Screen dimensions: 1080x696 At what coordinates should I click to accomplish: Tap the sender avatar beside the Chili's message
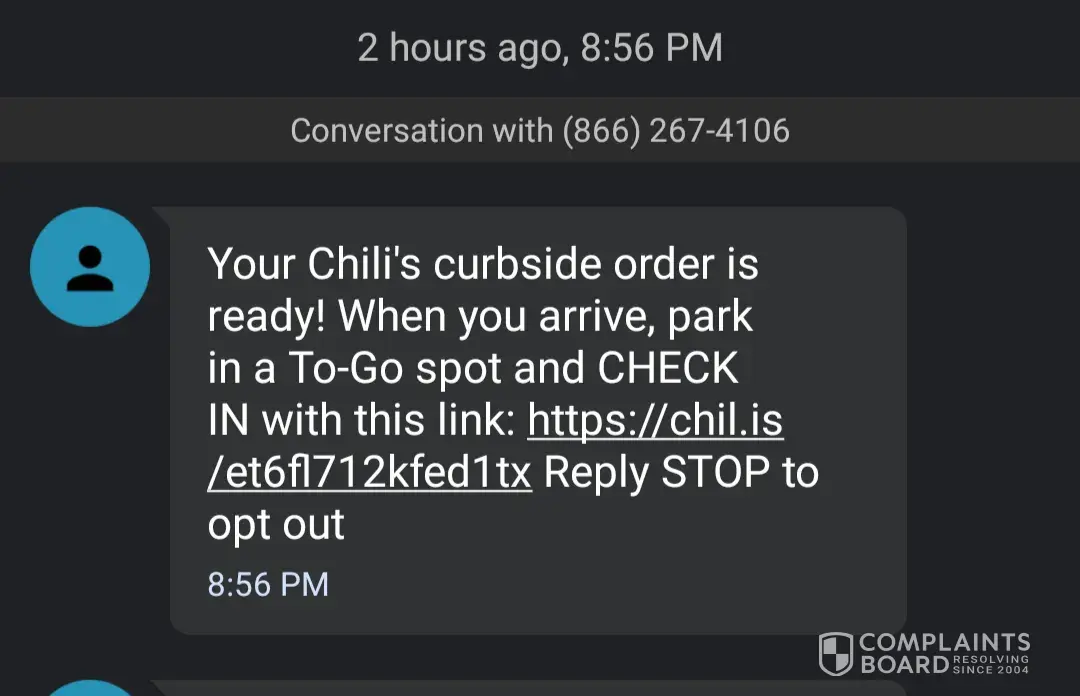pyautogui.click(x=90, y=267)
